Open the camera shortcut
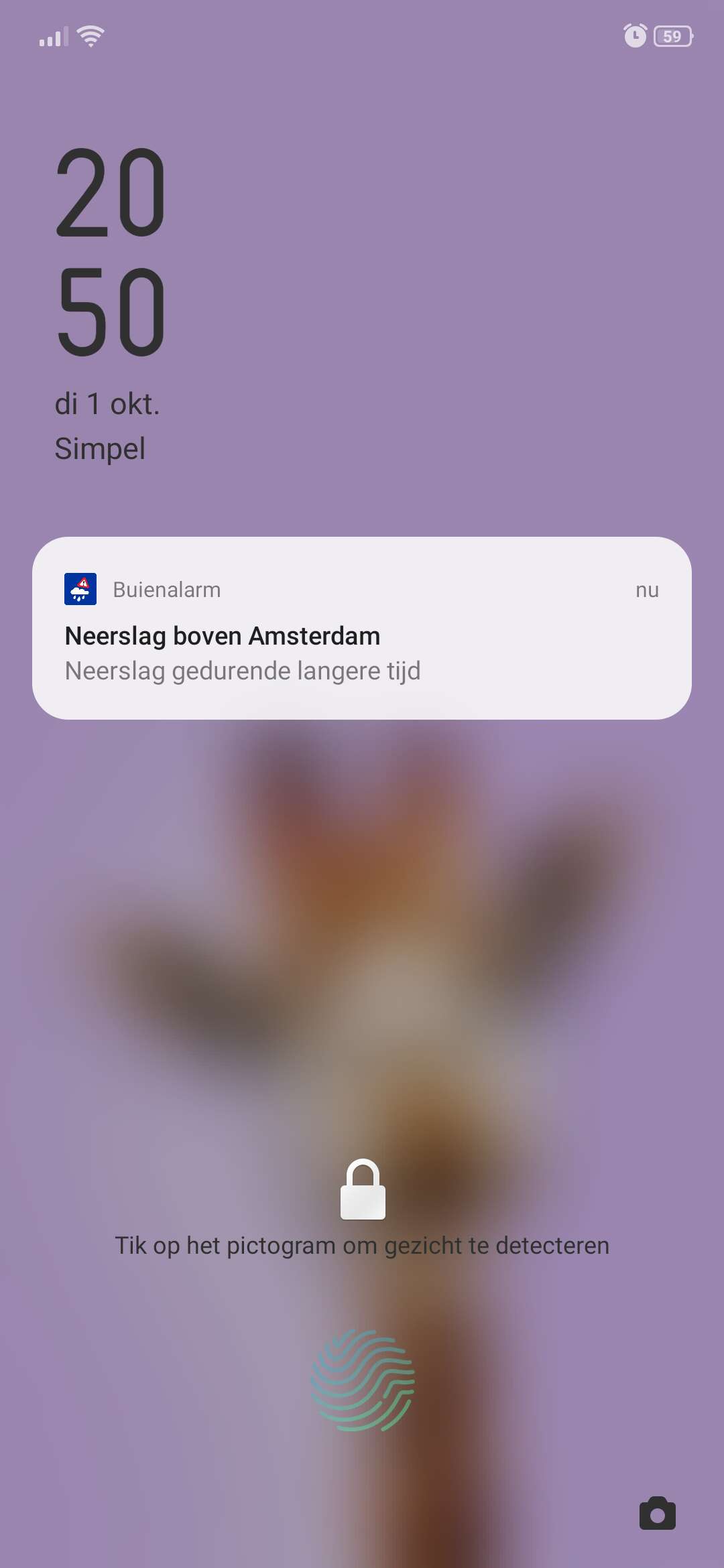The width and height of the screenshot is (724, 1568). pos(657,1514)
